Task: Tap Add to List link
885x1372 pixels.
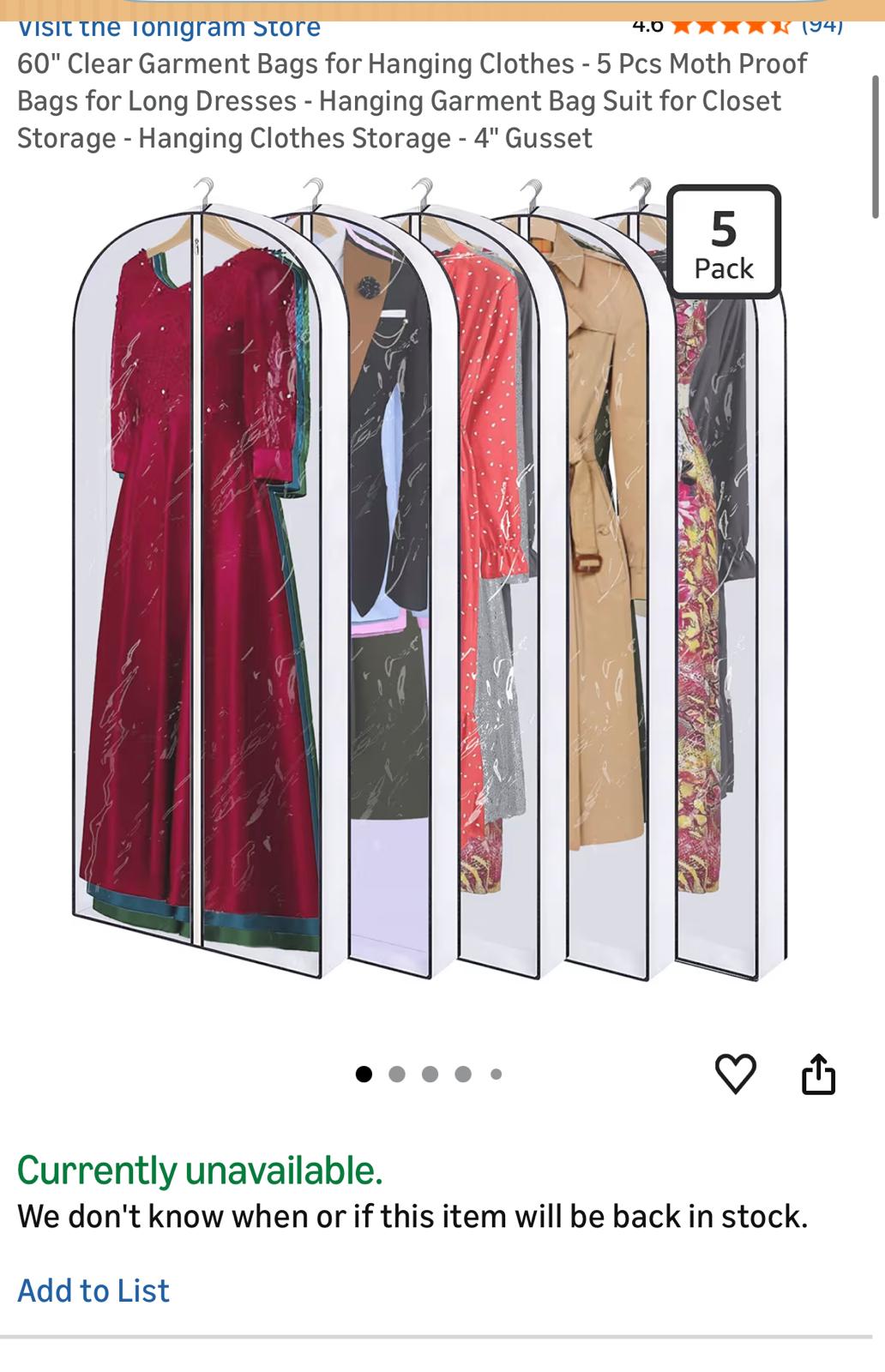Action: tap(93, 1290)
